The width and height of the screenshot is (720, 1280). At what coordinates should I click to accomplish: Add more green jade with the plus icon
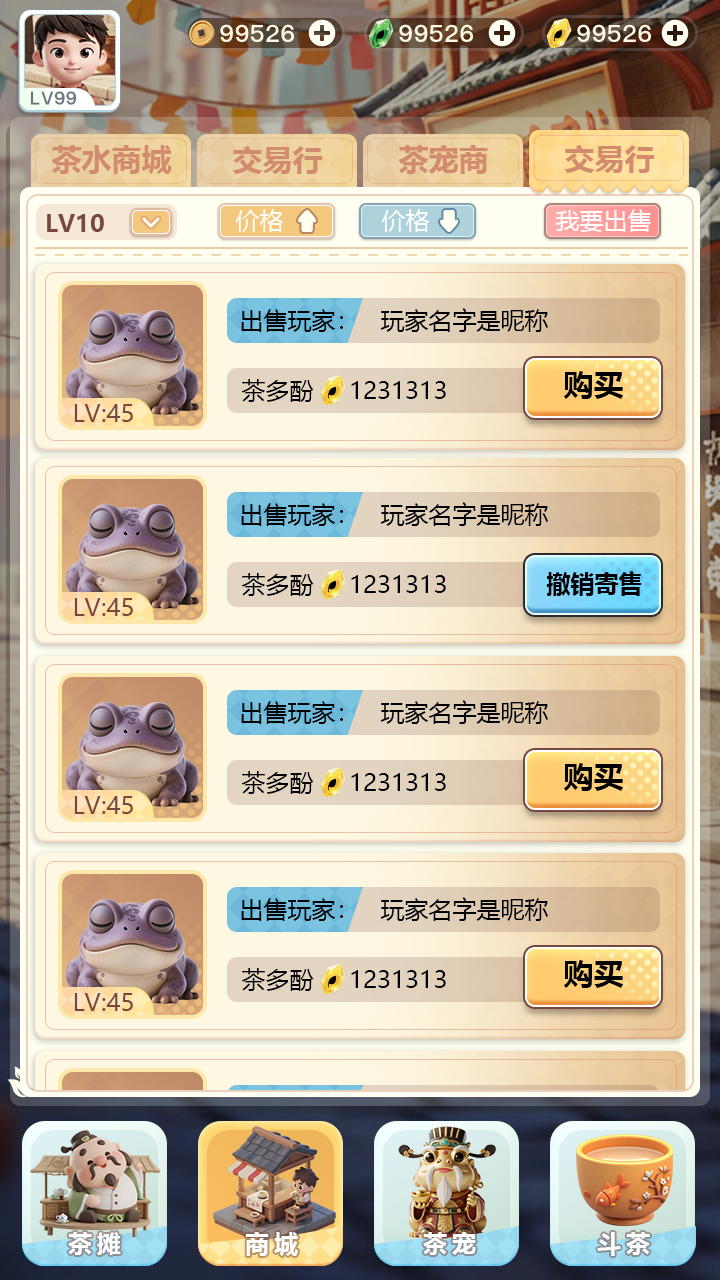(x=502, y=34)
